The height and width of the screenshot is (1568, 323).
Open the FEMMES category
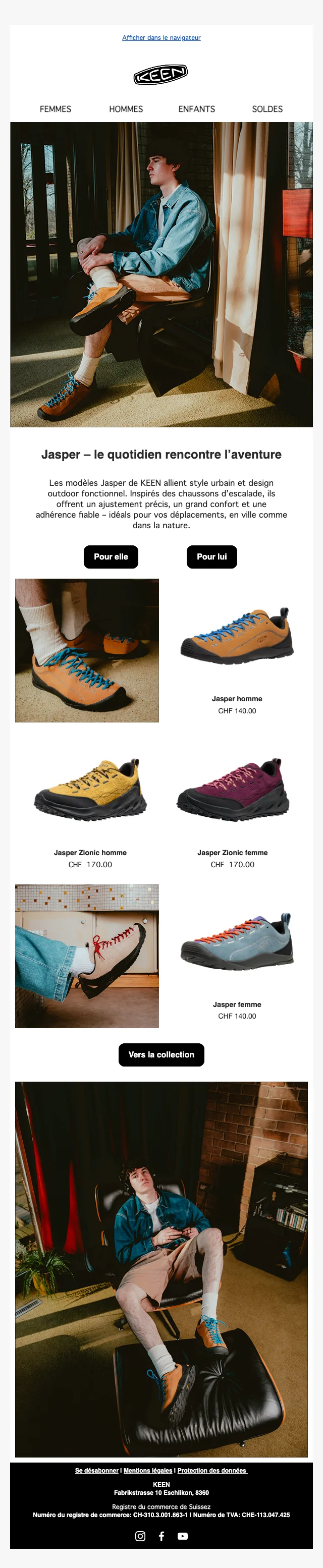point(56,109)
